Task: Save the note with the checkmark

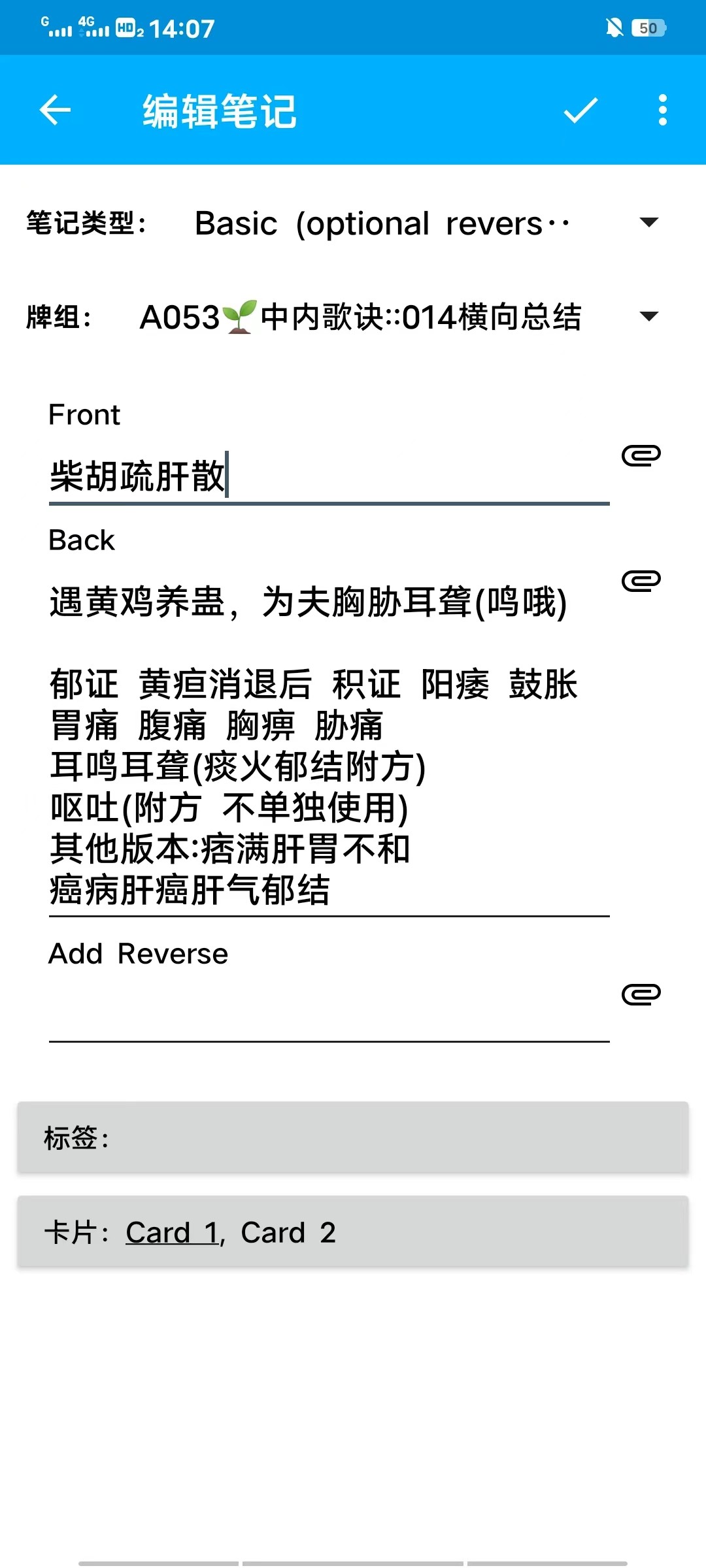Action: [580, 110]
